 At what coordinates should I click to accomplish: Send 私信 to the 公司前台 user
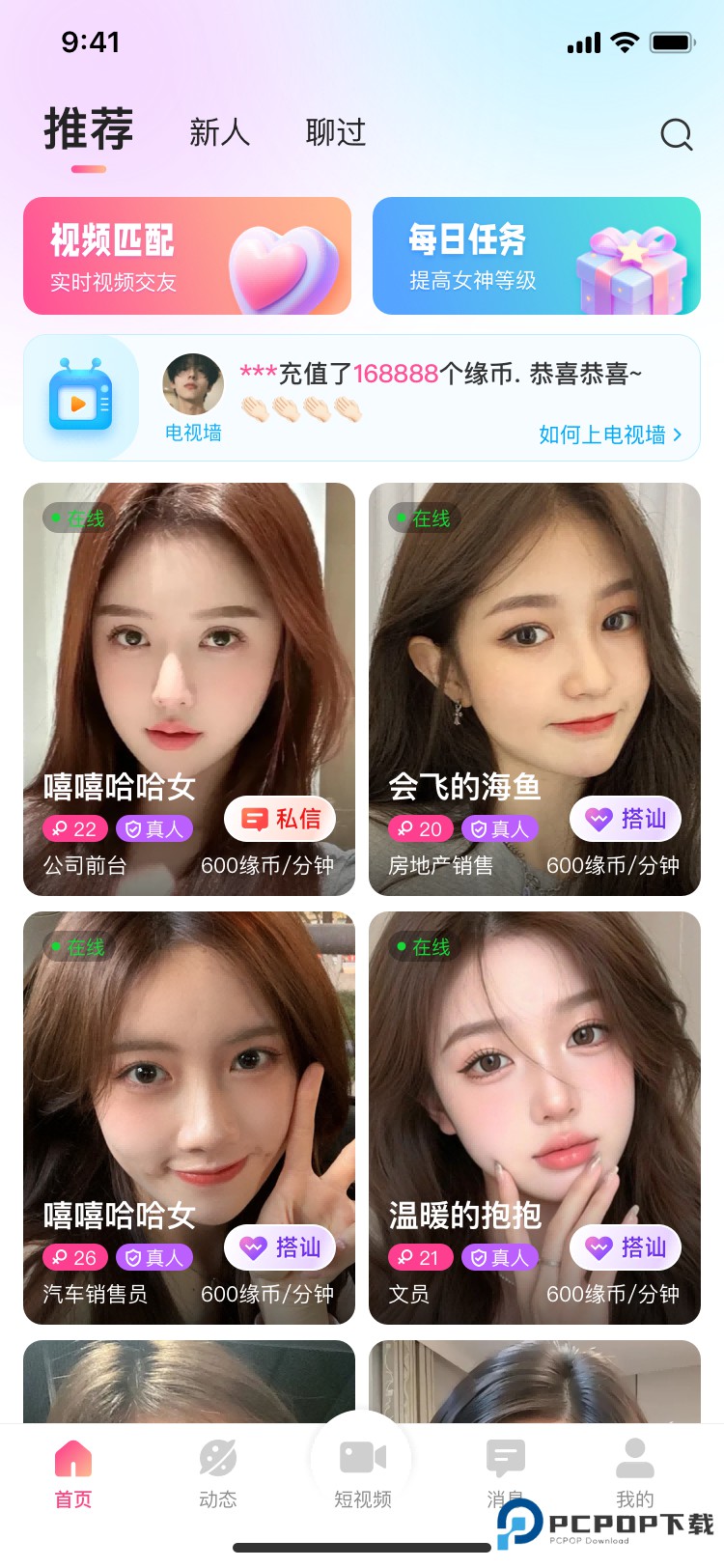coord(280,819)
